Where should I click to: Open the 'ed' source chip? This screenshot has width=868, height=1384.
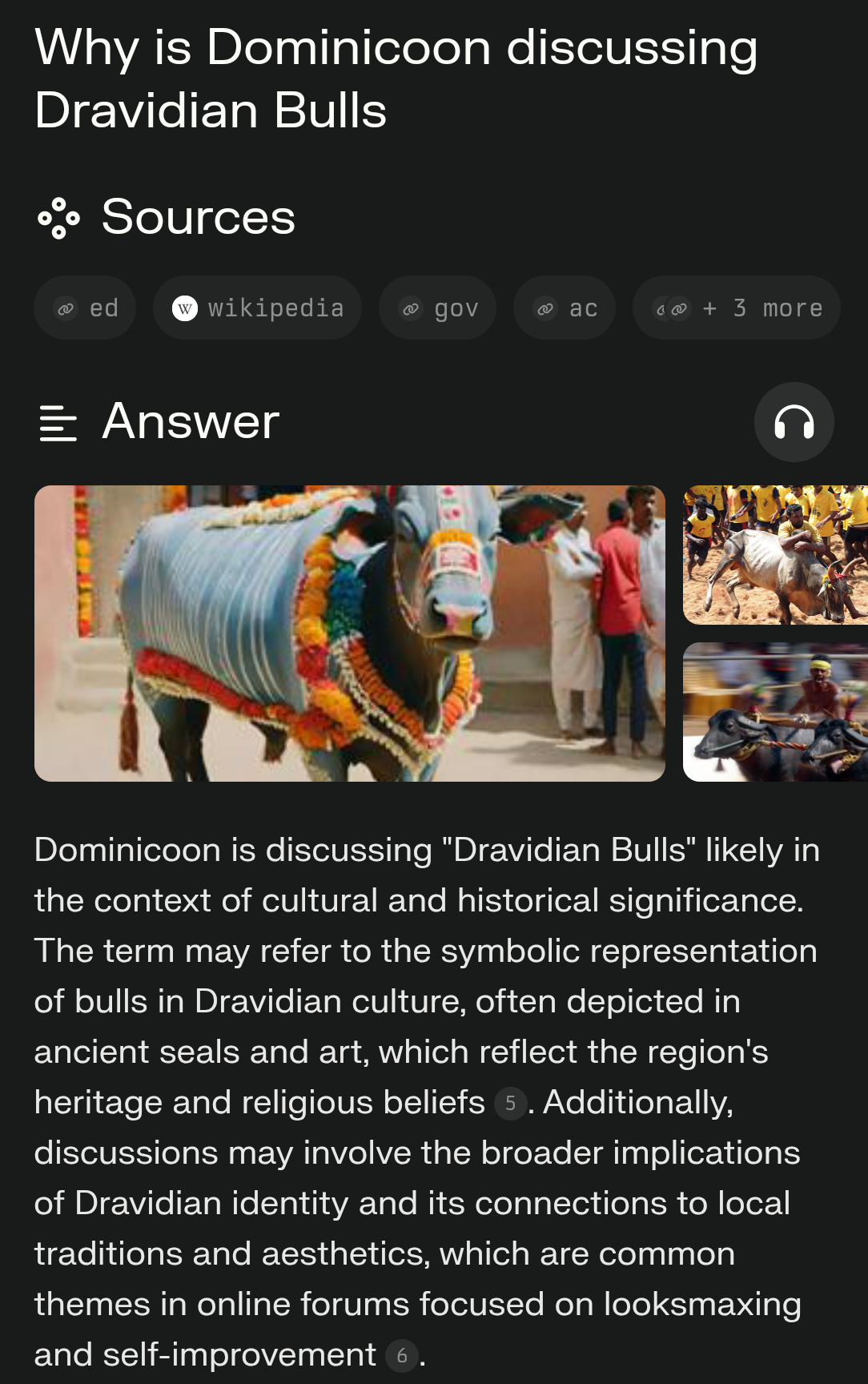pos(85,308)
